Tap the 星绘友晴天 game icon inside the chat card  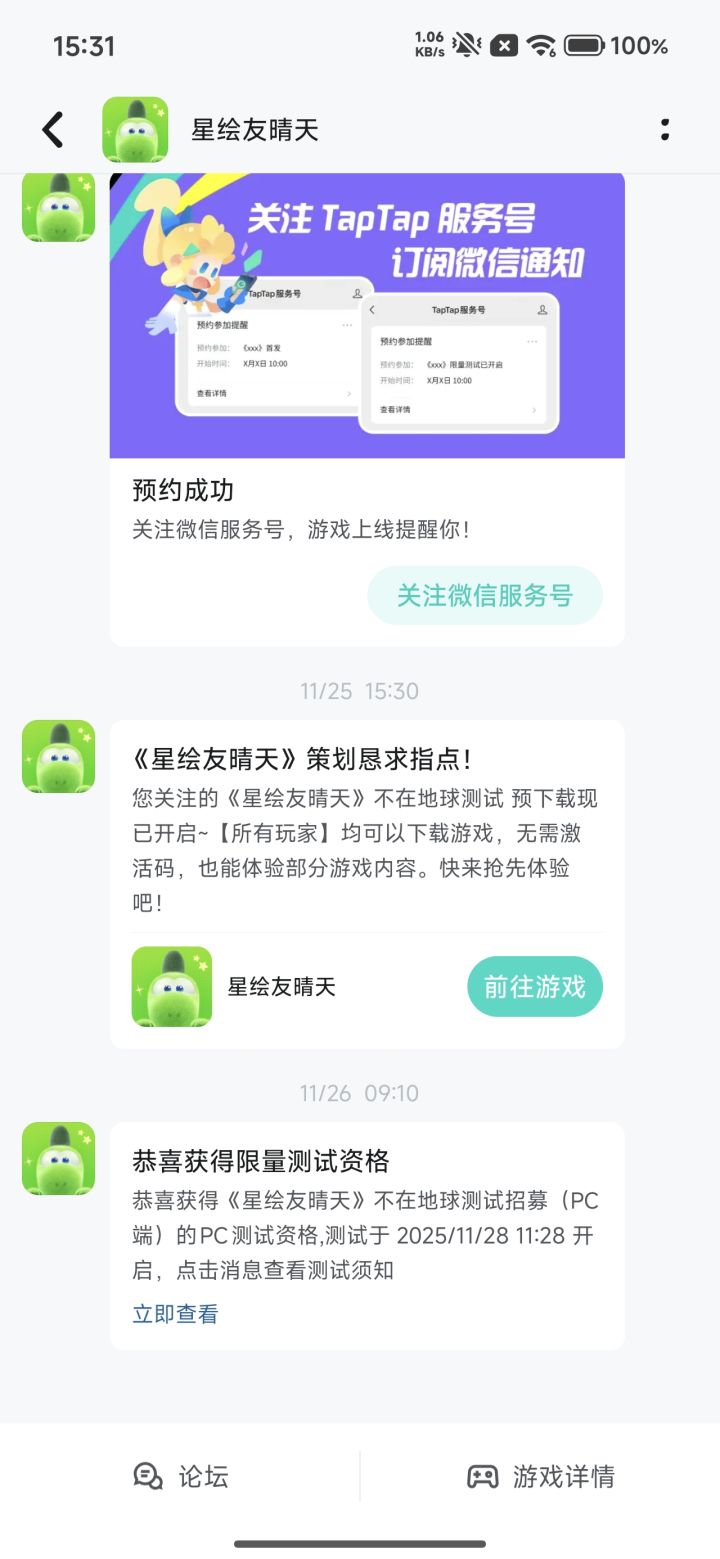point(171,986)
